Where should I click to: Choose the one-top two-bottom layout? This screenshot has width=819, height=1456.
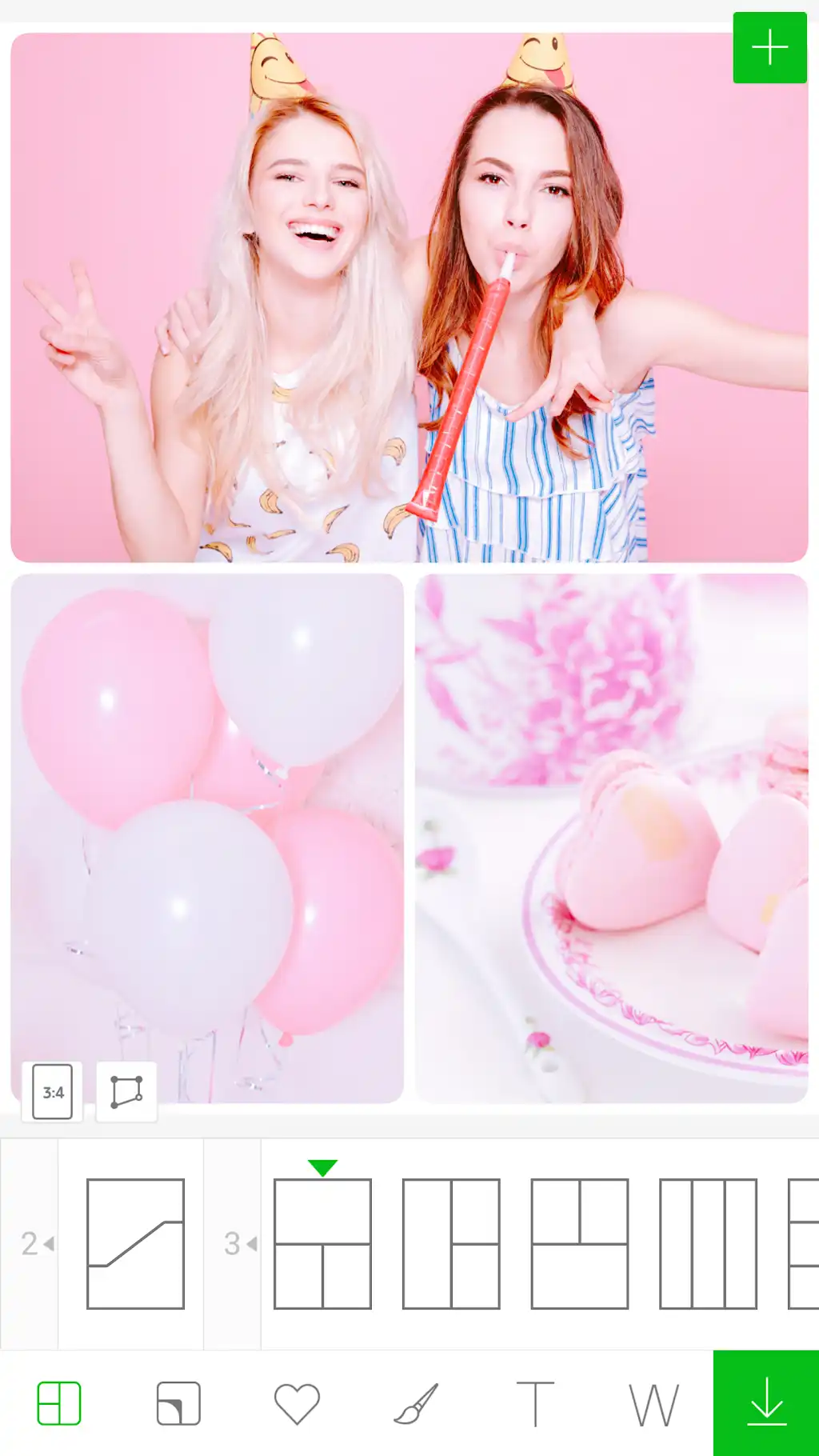322,1243
